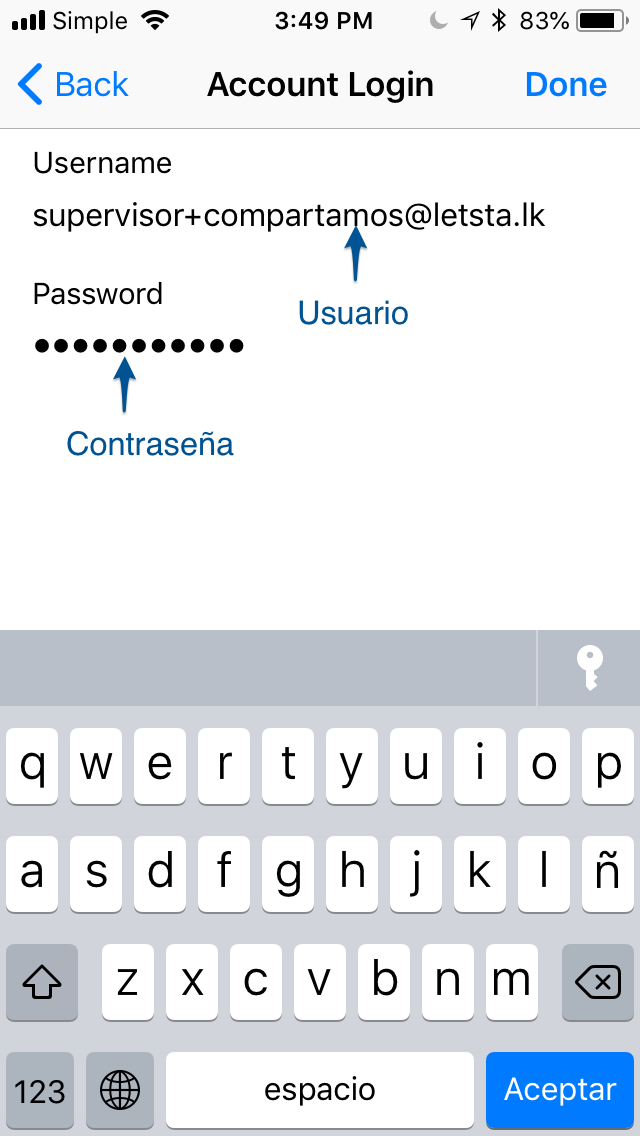The image size is (640, 1136).
Task: Tap Done to save login
Action: coord(565,85)
